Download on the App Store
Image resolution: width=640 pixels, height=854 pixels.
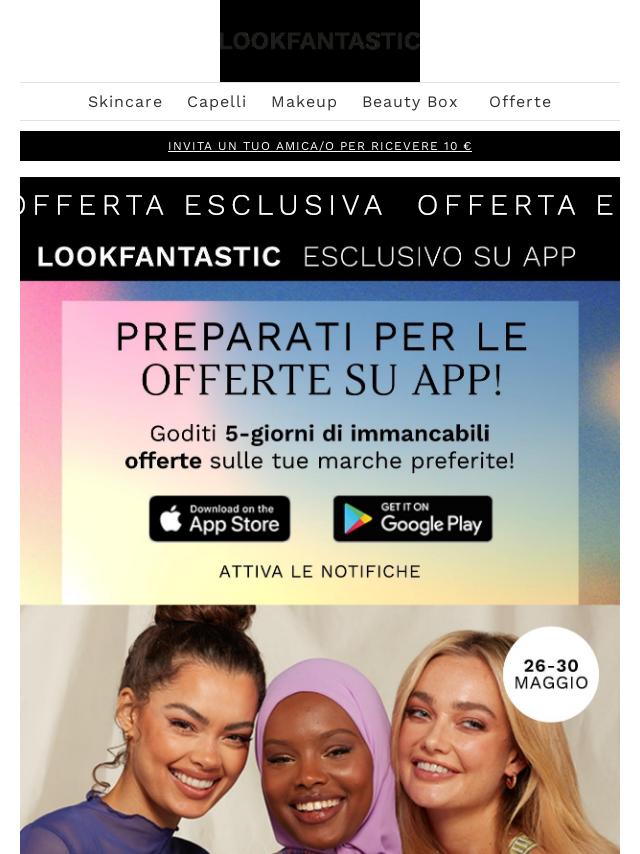coord(220,519)
